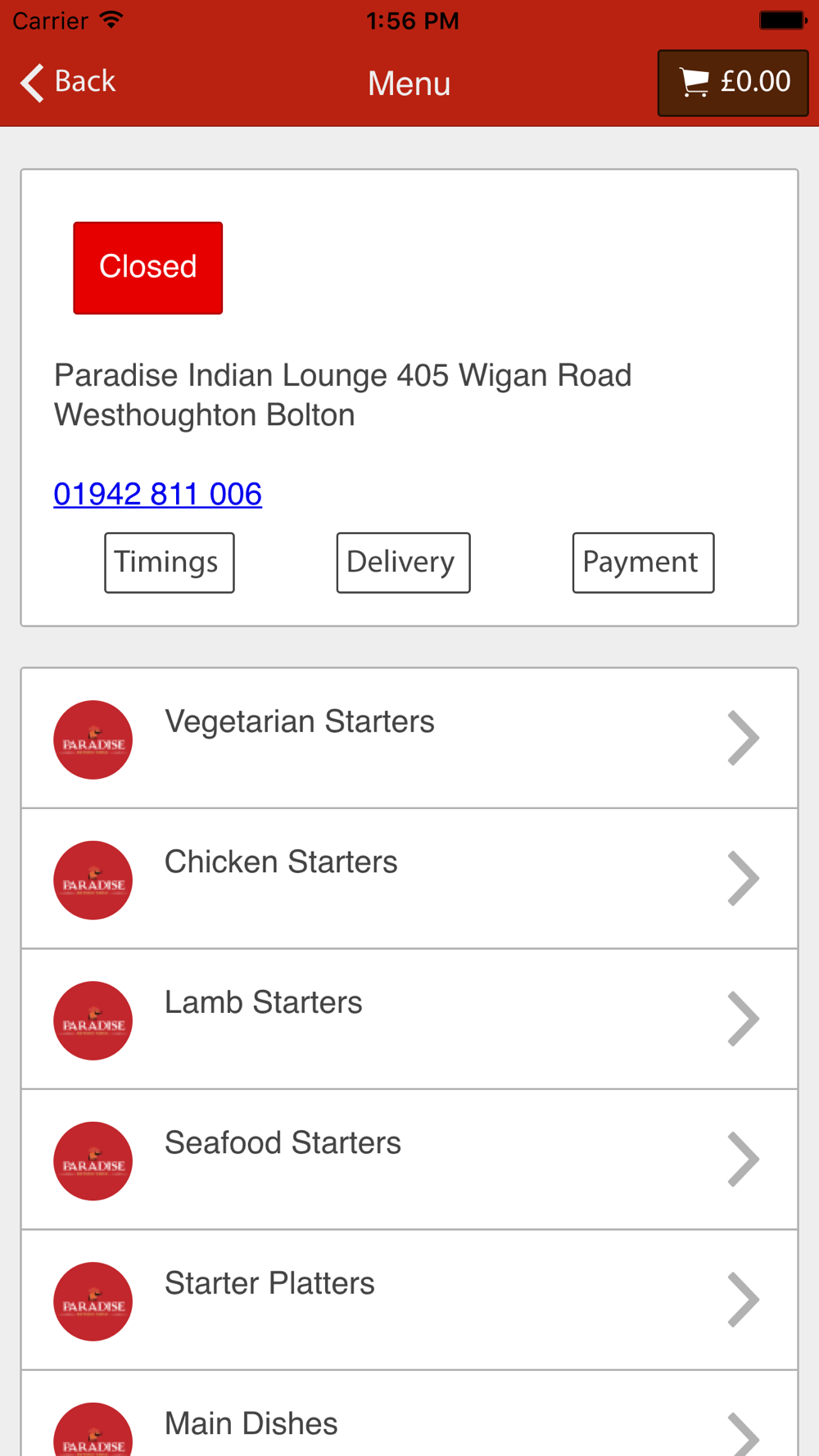
Task: Open the Main Dishes category
Action: tap(409, 1414)
